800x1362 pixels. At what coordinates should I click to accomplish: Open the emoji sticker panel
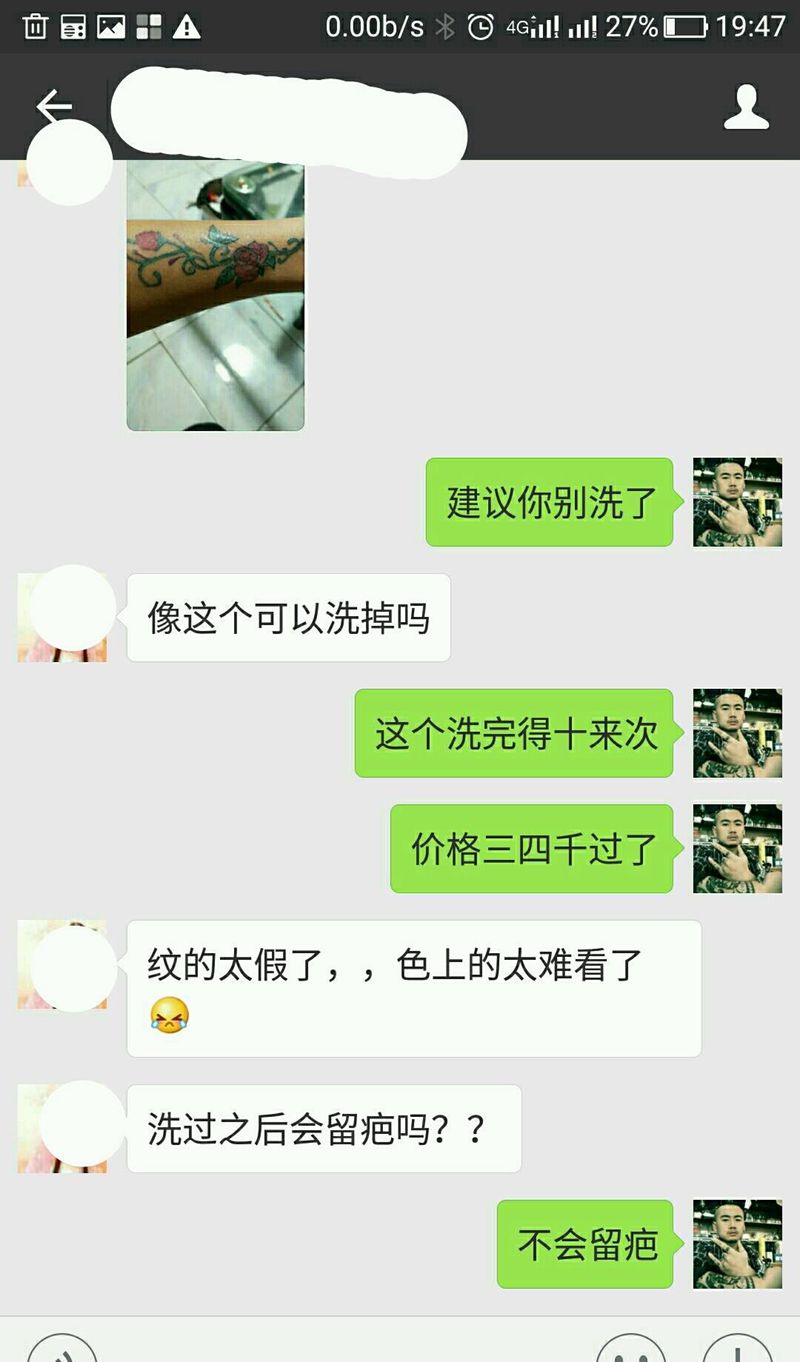click(630, 1350)
